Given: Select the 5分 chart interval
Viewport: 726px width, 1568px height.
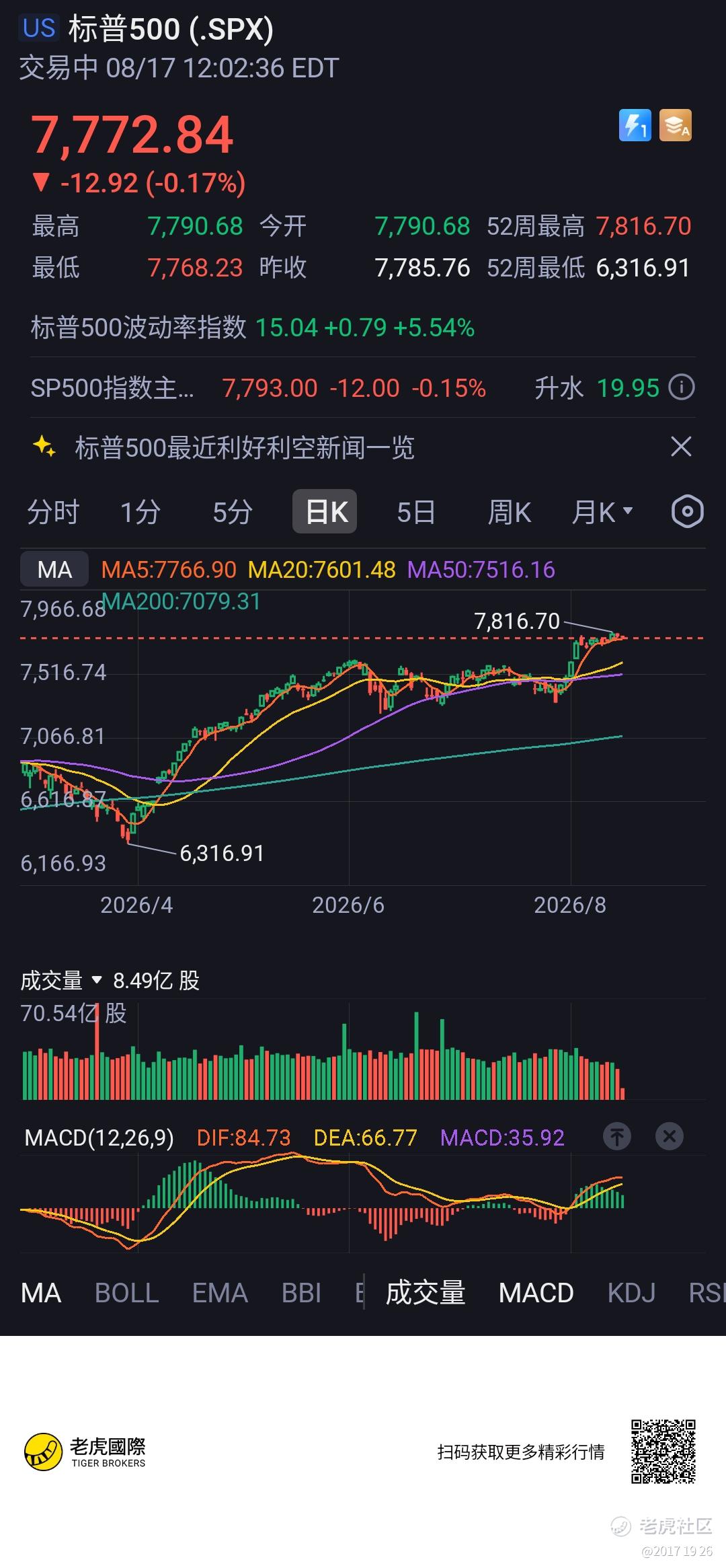Looking at the screenshot, I should tap(233, 513).
